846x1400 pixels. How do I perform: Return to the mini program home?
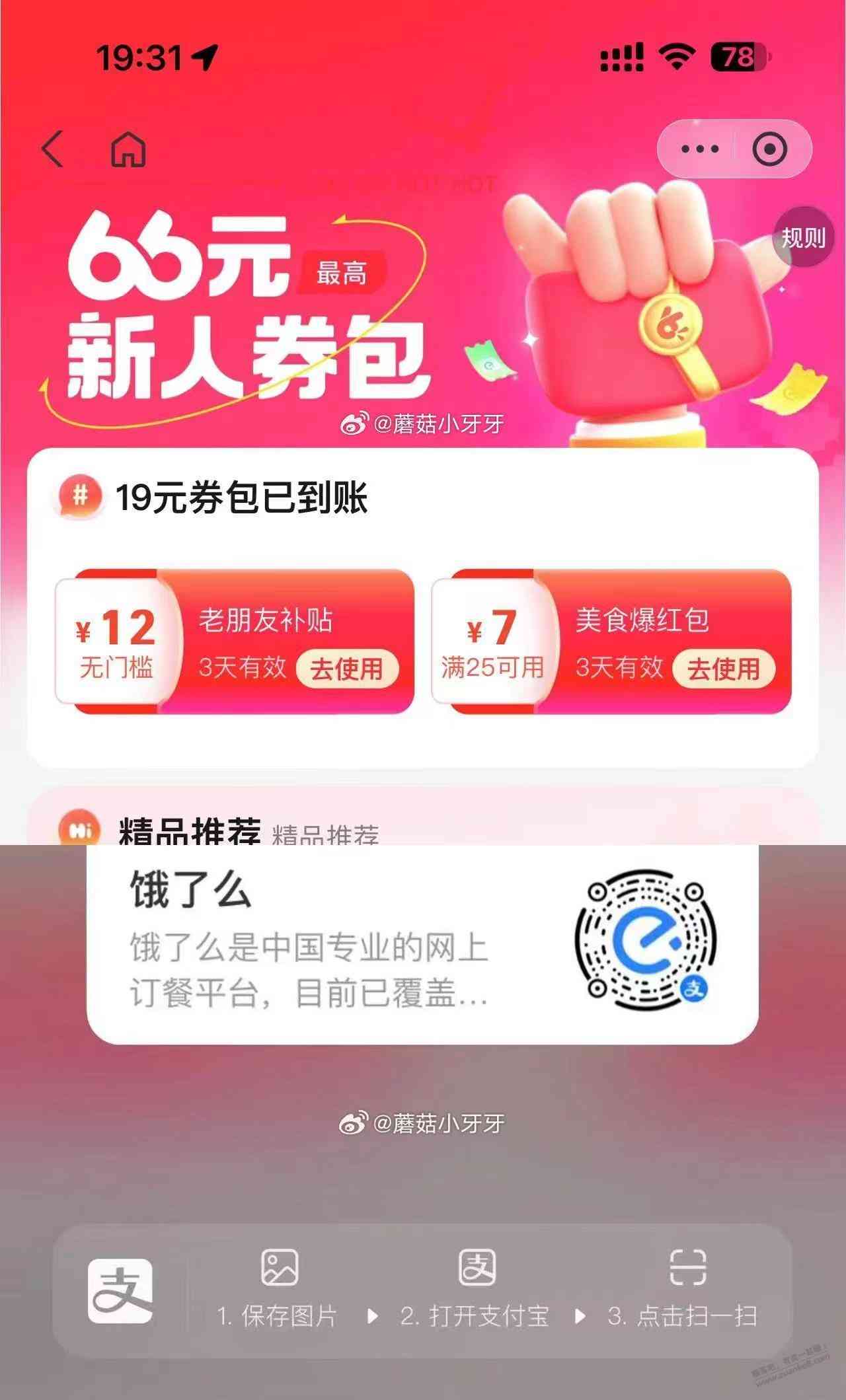(x=128, y=149)
